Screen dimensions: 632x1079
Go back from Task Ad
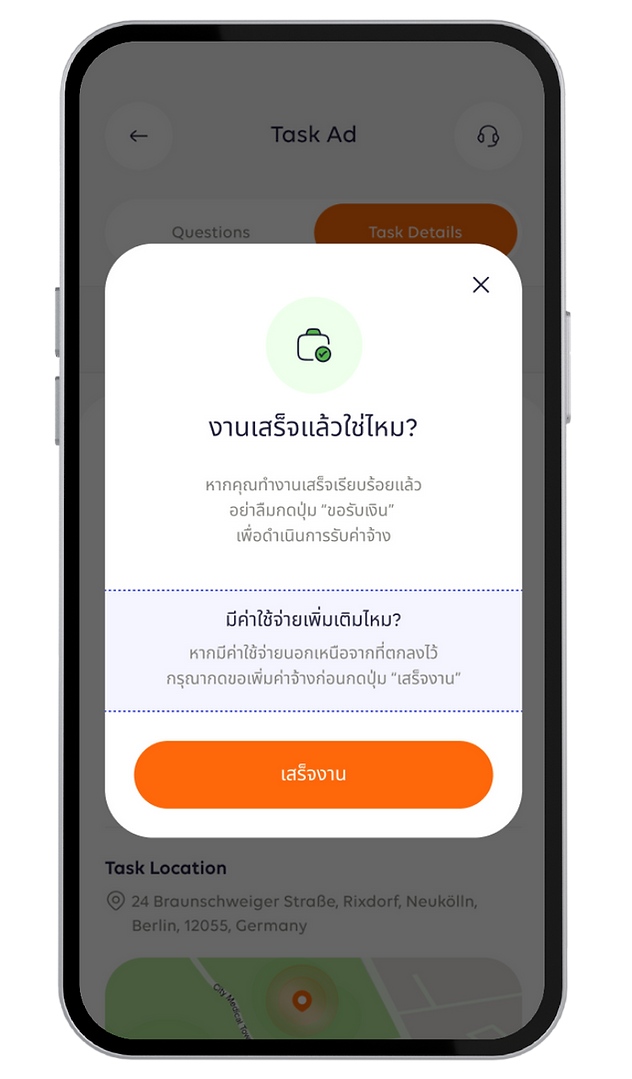[139, 136]
